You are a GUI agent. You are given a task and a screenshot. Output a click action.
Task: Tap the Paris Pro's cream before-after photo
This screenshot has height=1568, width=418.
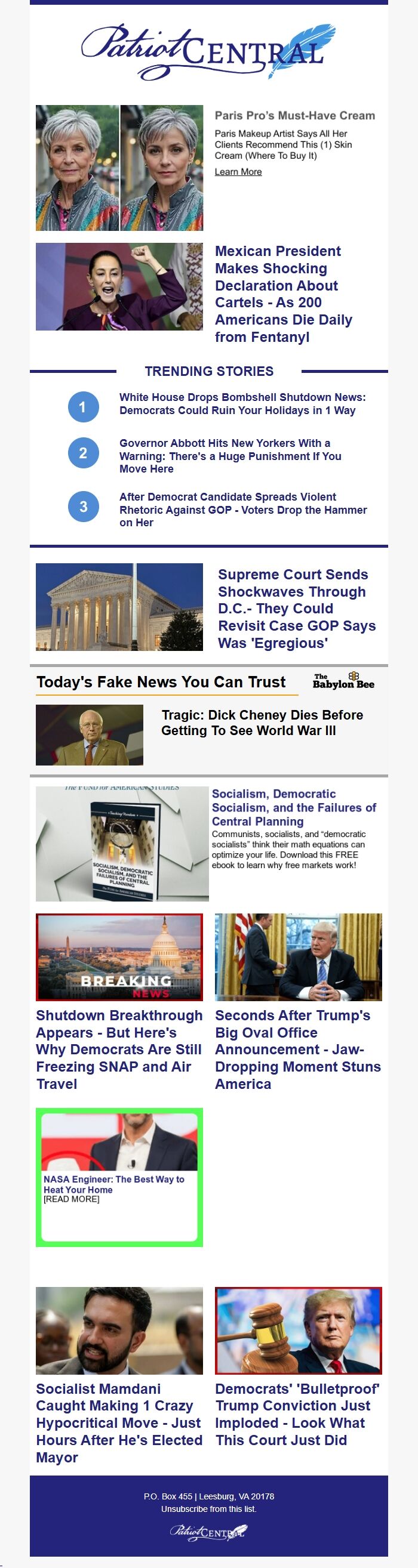[119, 168]
